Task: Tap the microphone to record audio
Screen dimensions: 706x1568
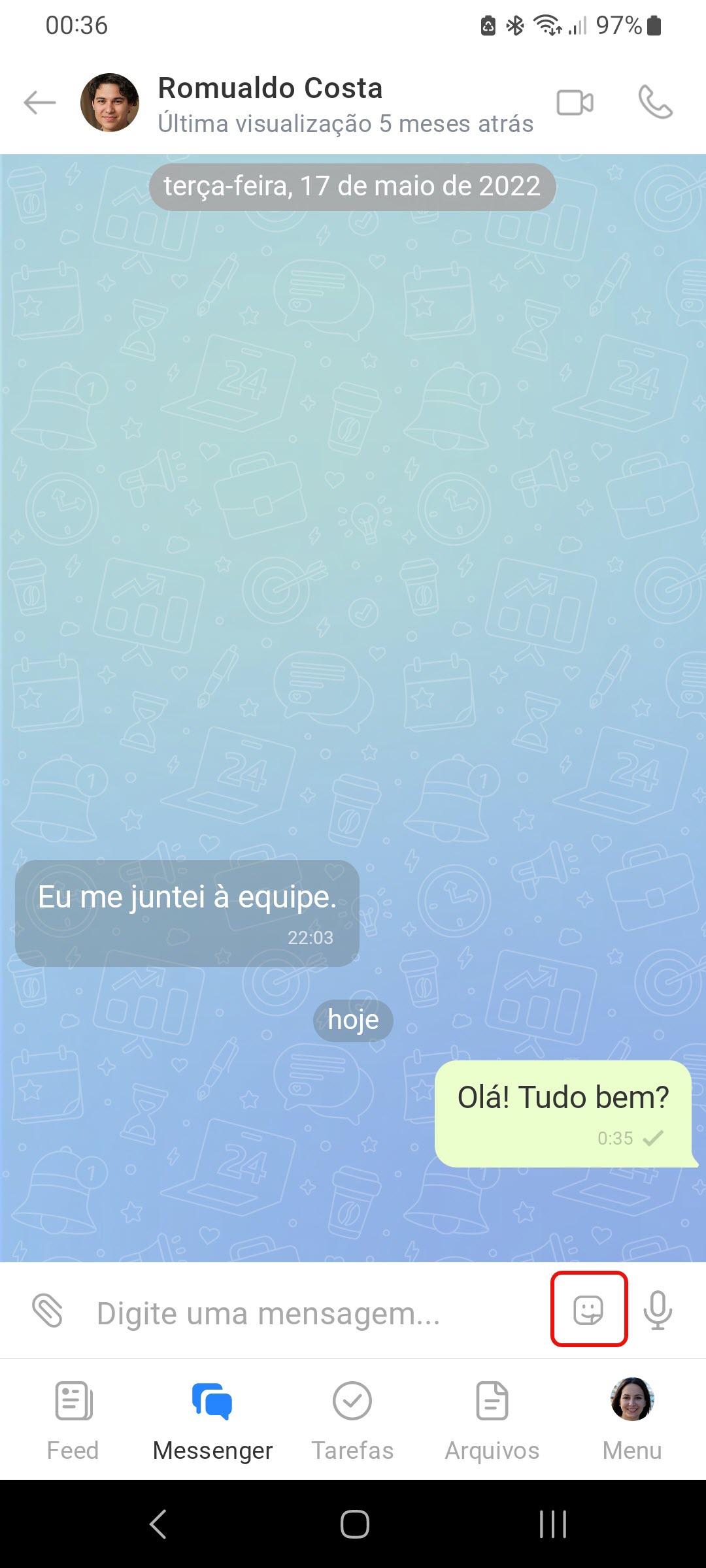Action: 658,1311
